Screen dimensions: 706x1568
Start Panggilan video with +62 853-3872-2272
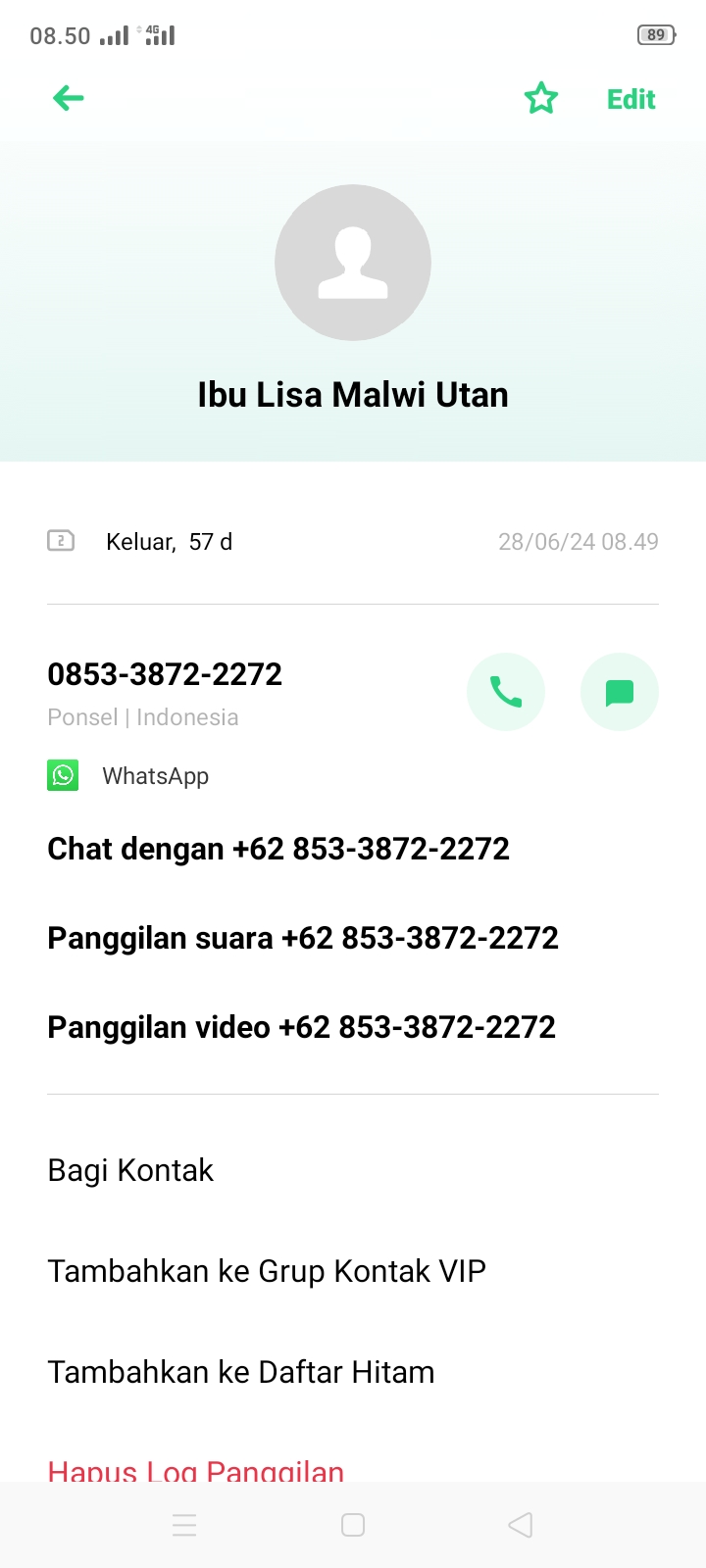click(x=300, y=1027)
